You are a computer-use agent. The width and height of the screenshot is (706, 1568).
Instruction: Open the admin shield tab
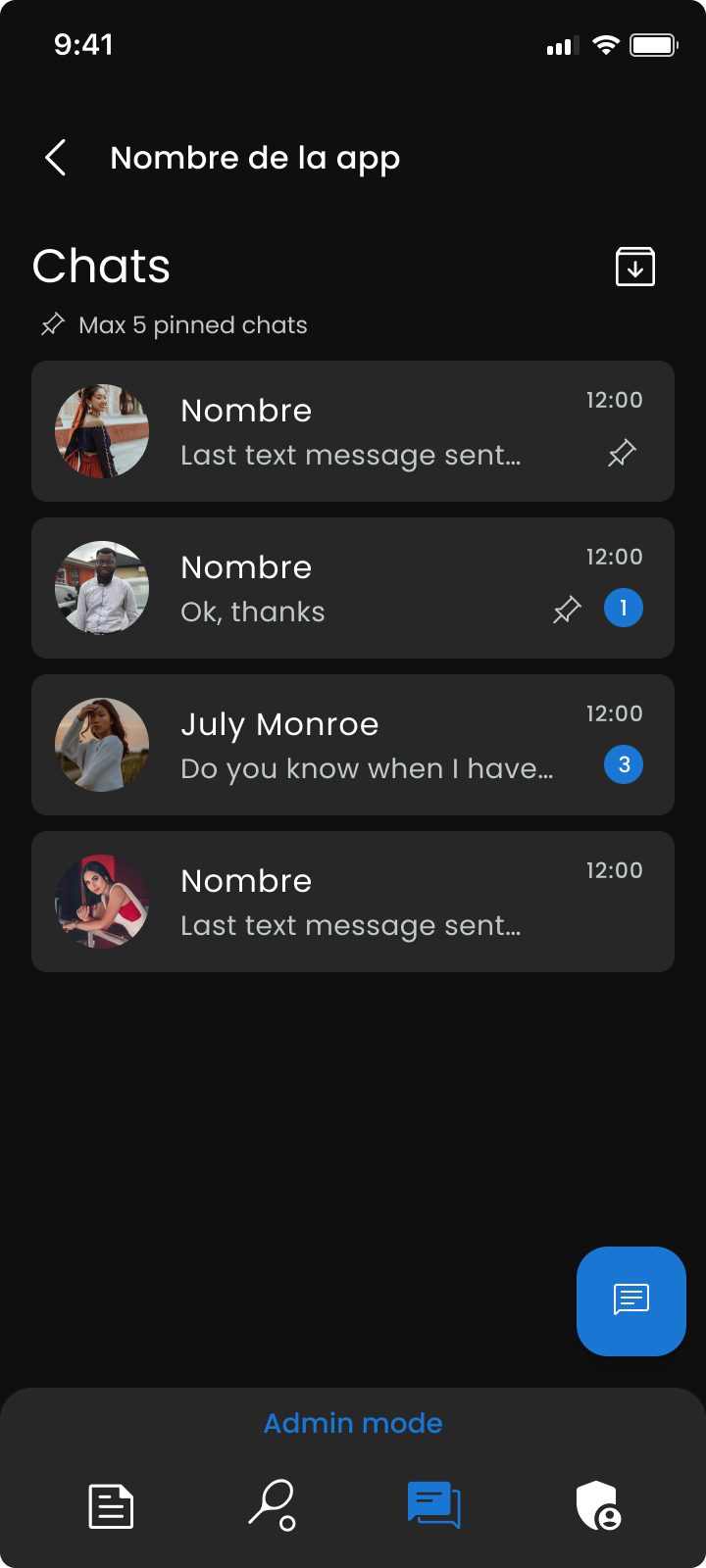596,1506
